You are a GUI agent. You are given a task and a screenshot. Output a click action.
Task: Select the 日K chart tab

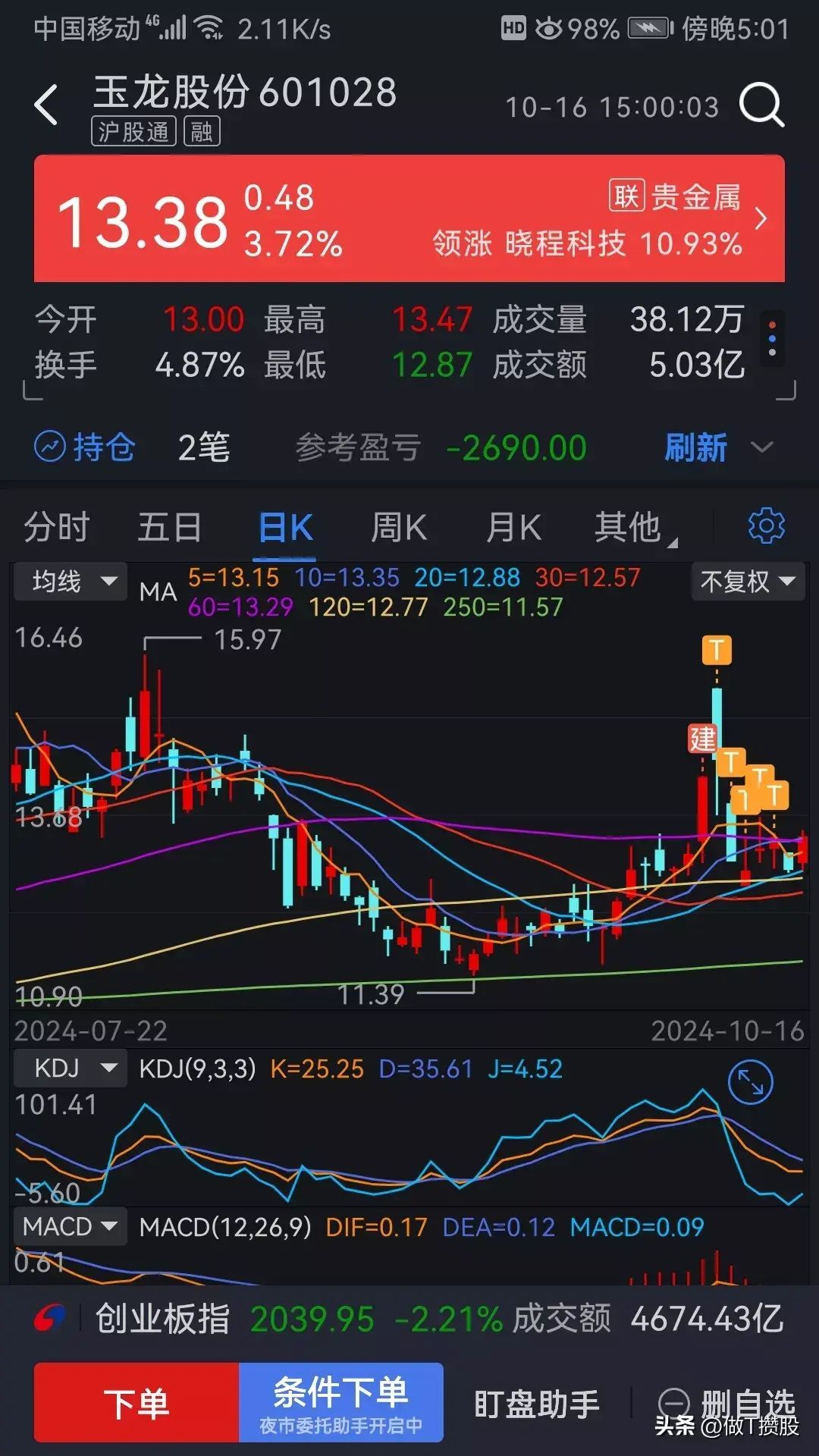(285, 527)
